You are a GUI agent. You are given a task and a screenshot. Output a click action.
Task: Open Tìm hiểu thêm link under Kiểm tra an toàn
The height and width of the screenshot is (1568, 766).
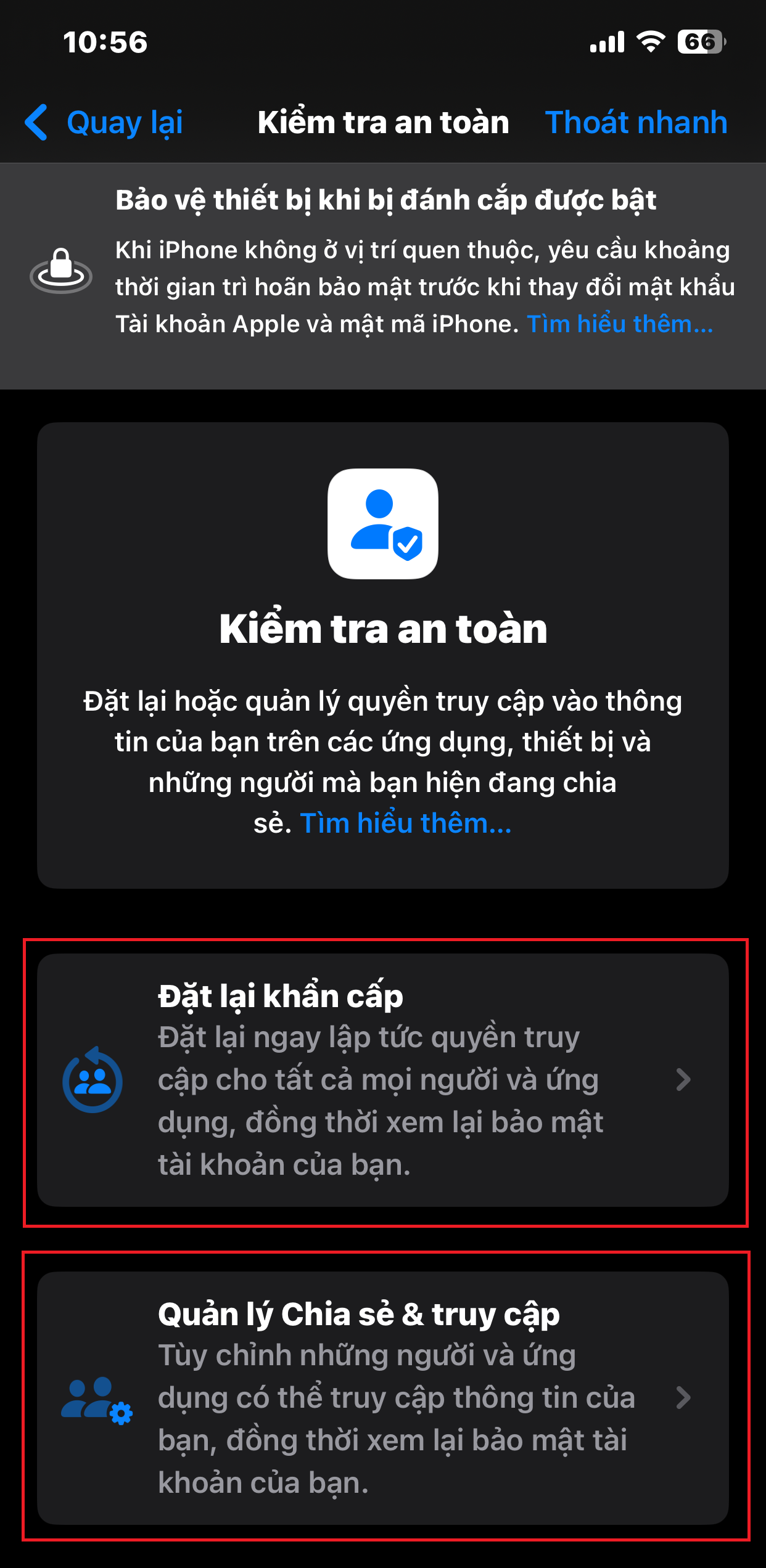tap(405, 823)
